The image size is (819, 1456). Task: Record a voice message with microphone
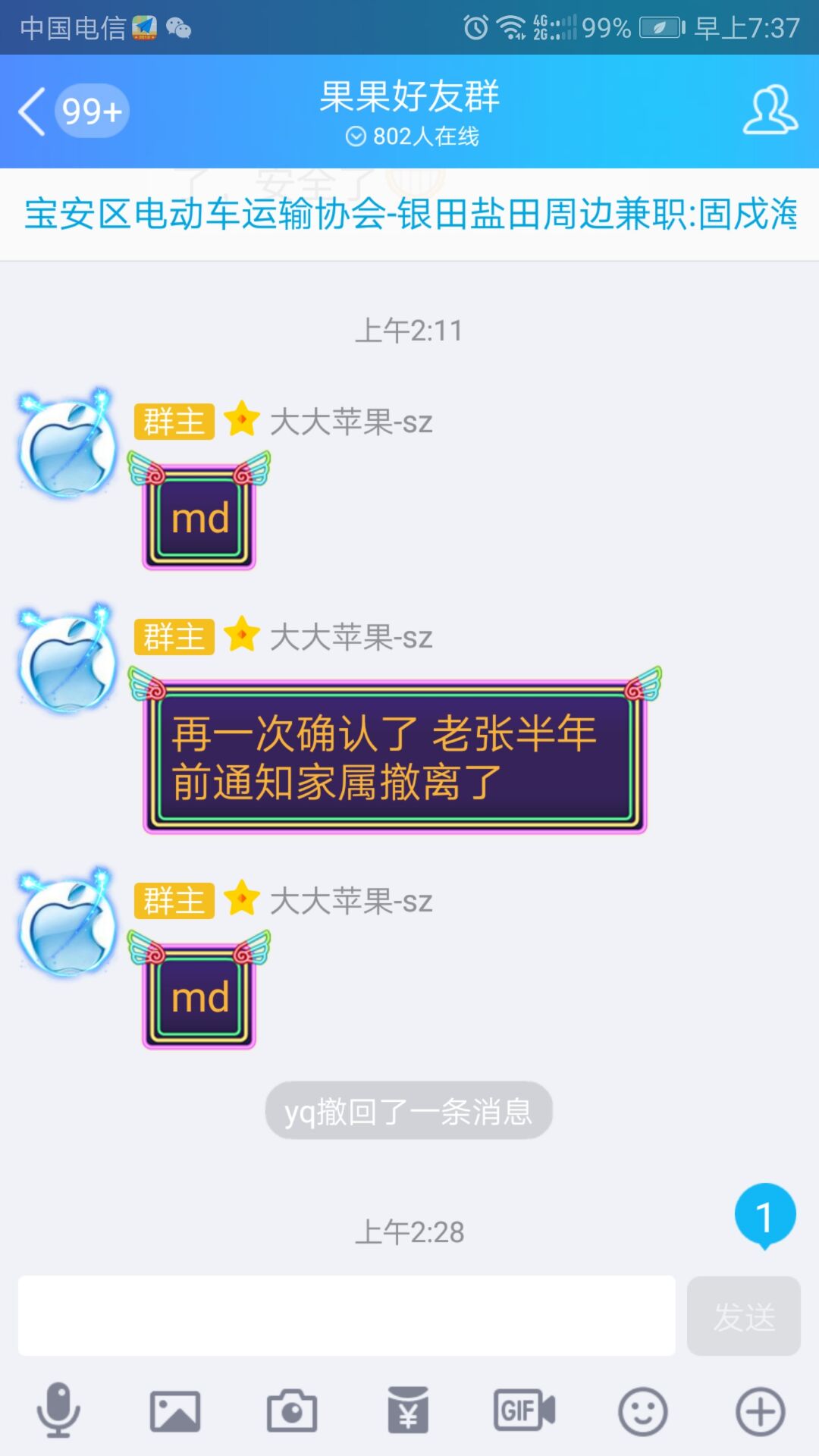pyautogui.click(x=58, y=1410)
